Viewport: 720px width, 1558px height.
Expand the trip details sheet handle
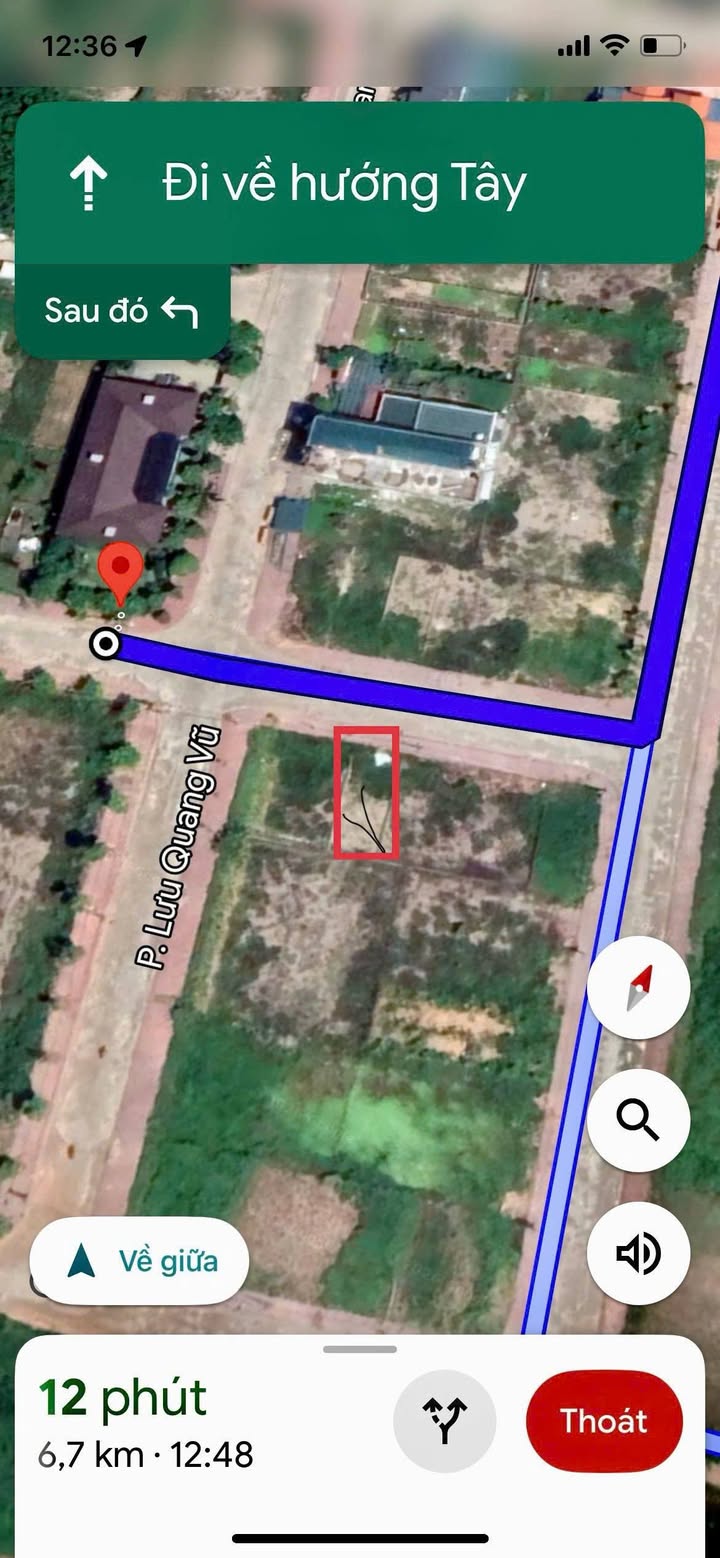click(x=360, y=1349)
